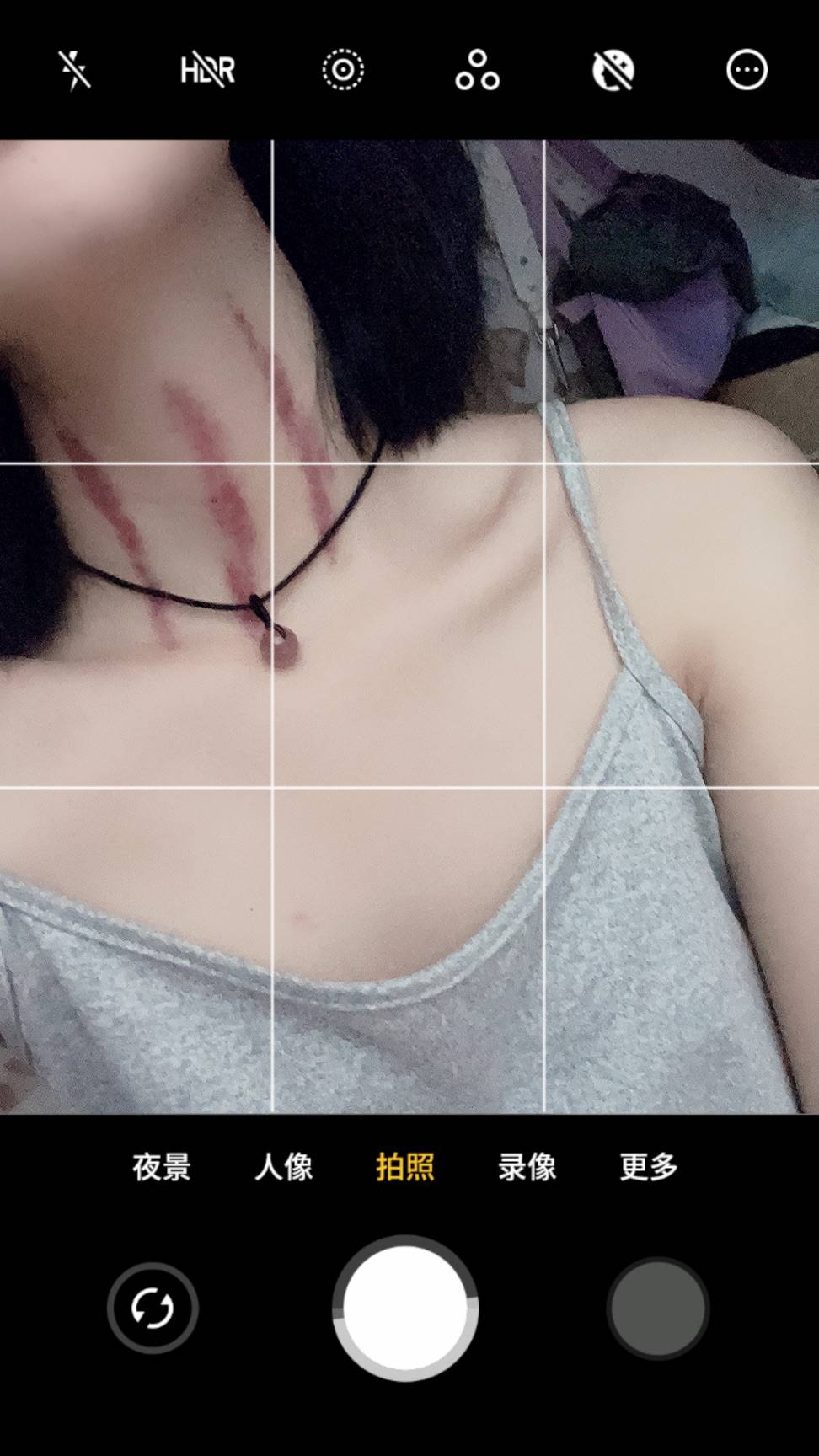Select the 拍照 photo mode
The image size is (819, 1456).
(x=405, y=1167)
